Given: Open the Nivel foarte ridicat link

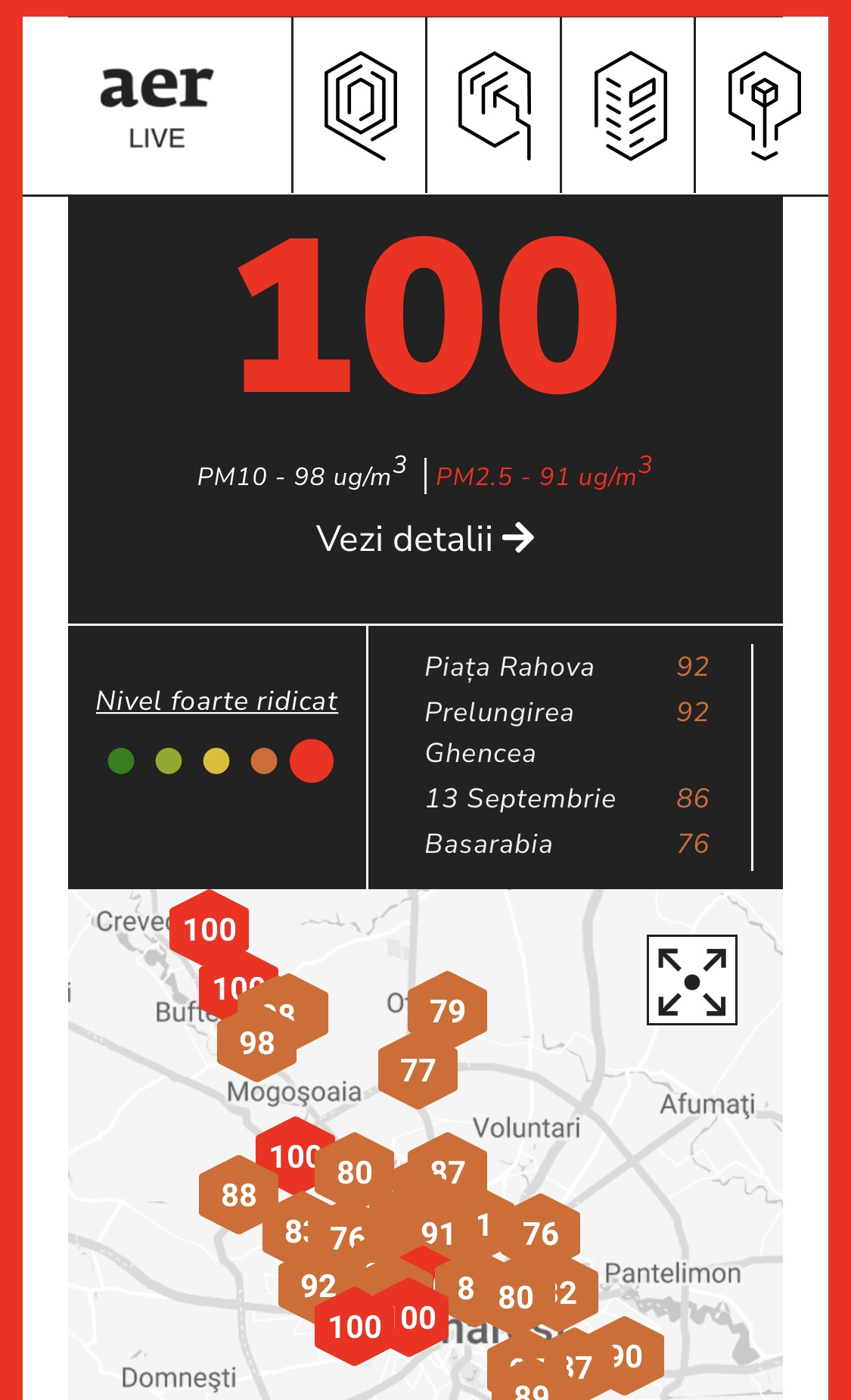Looking at the screenshot, I should [216, 701].
